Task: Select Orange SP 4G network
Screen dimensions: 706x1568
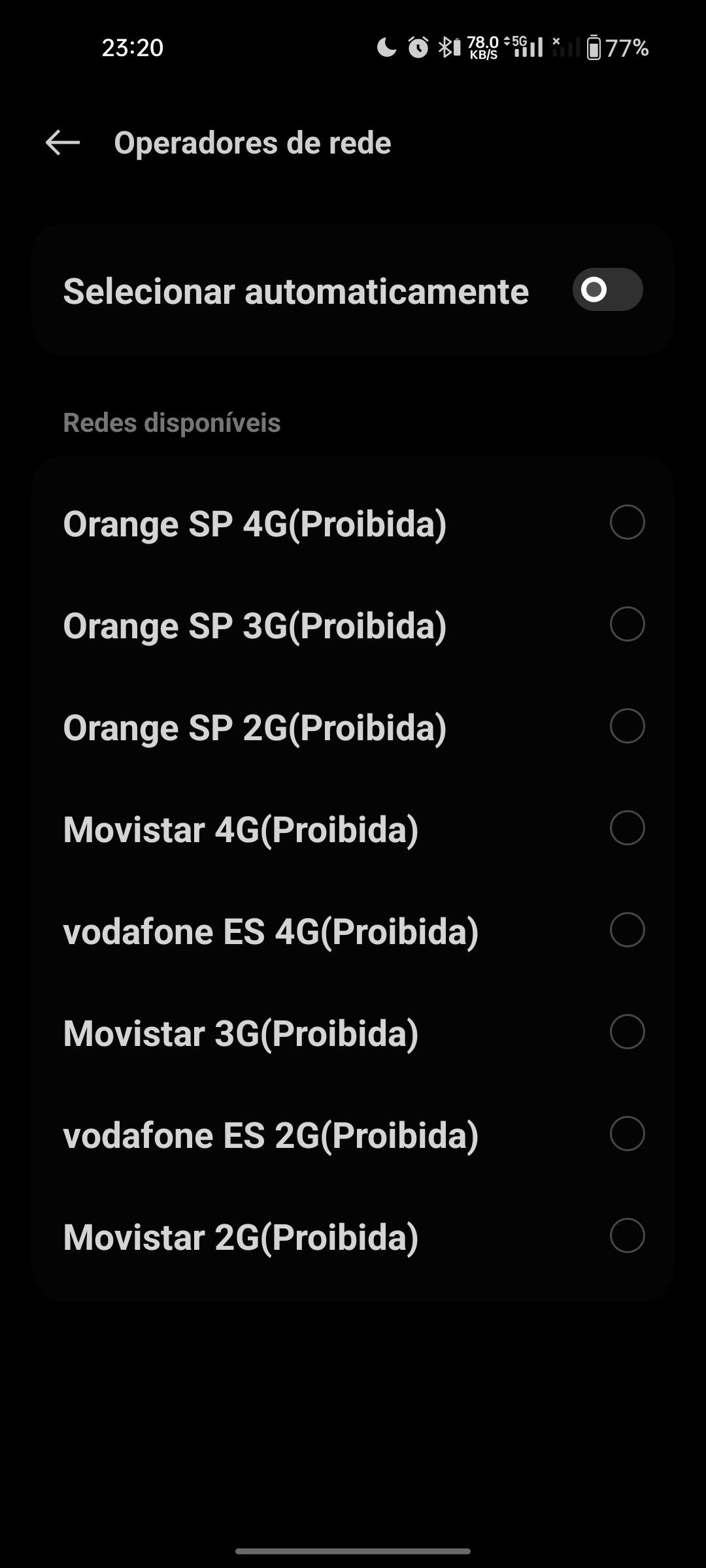Action: pos(353,523)
